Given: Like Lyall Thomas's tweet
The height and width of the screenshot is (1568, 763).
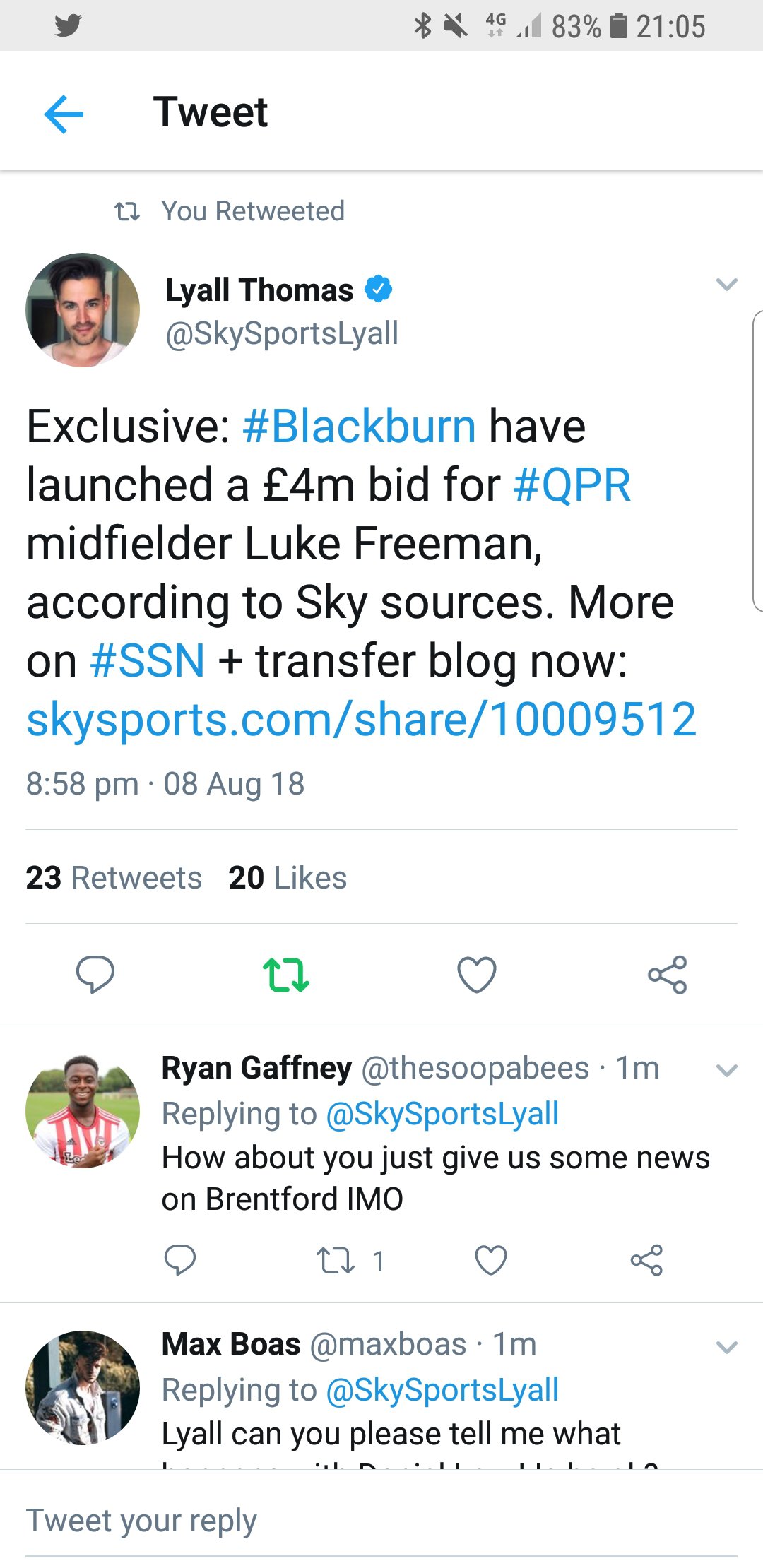Looking at the screenshot, I should (477, 975).
